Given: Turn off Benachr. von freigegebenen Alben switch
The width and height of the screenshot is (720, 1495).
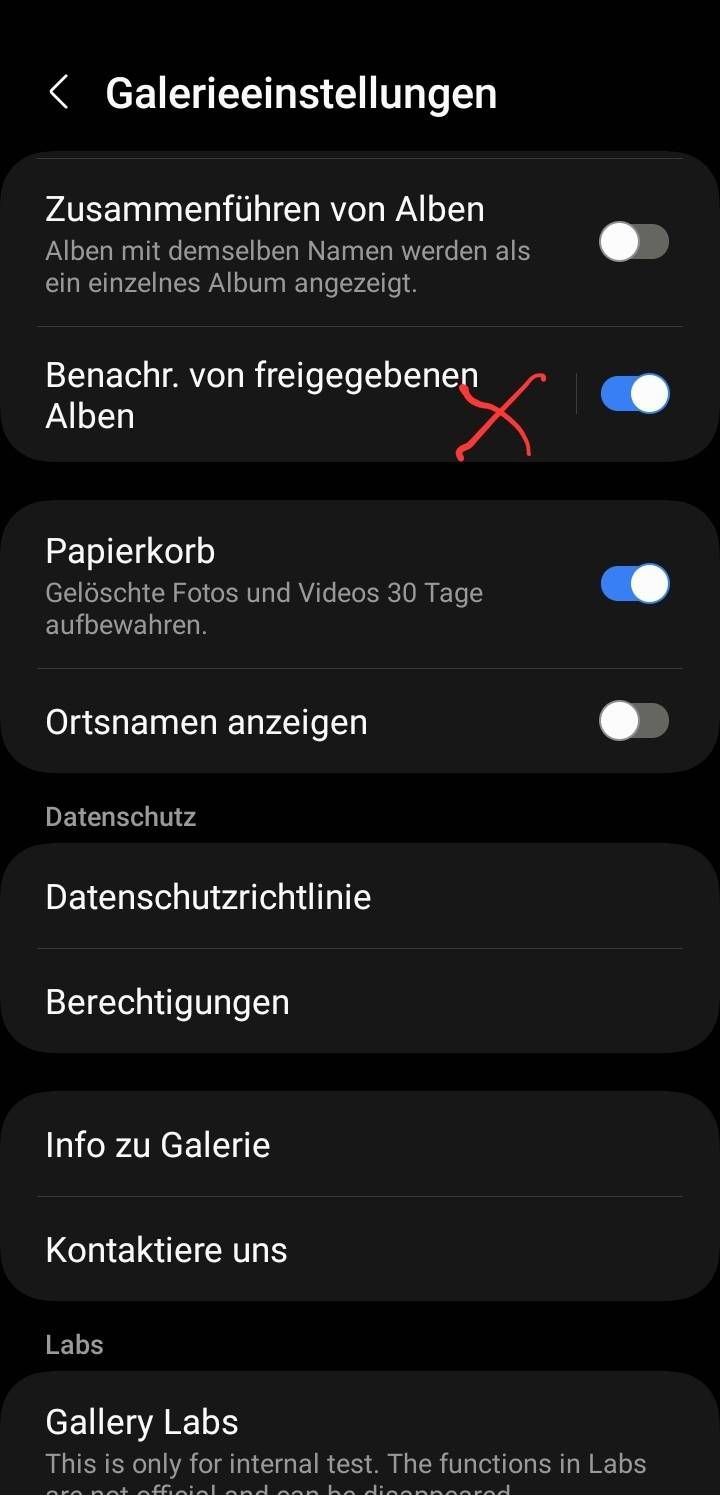Looking at the screenshot, I should [634, 394].
